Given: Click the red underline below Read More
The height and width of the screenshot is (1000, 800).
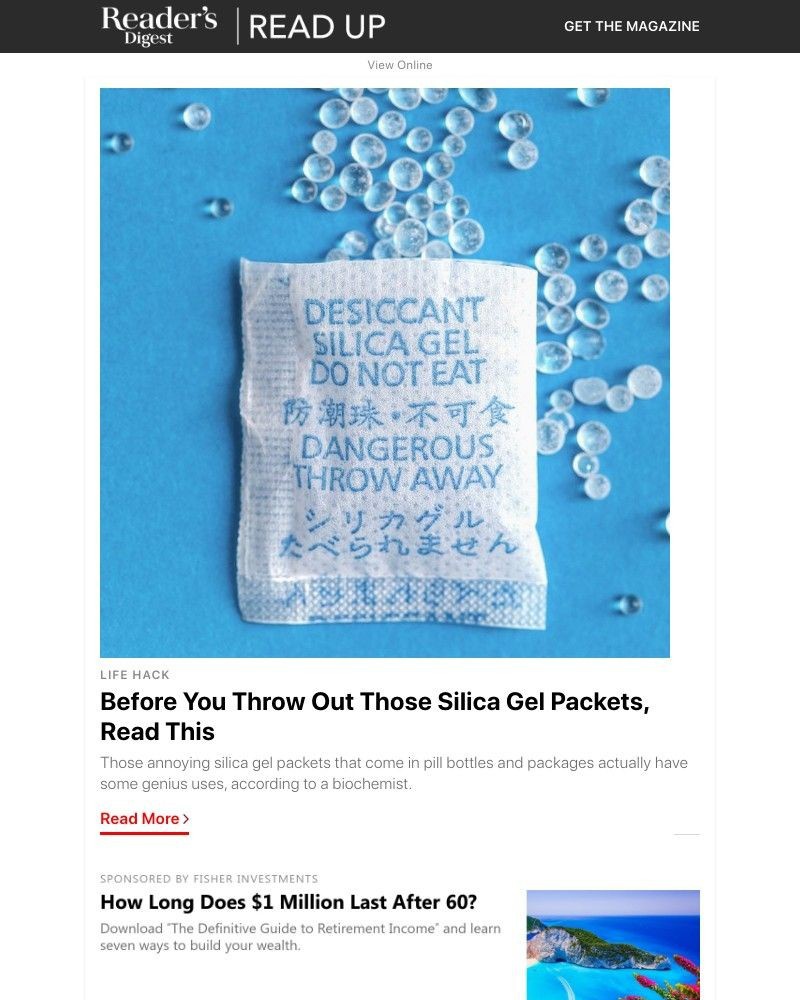Looking at the screenshot, I should [144, 831].
